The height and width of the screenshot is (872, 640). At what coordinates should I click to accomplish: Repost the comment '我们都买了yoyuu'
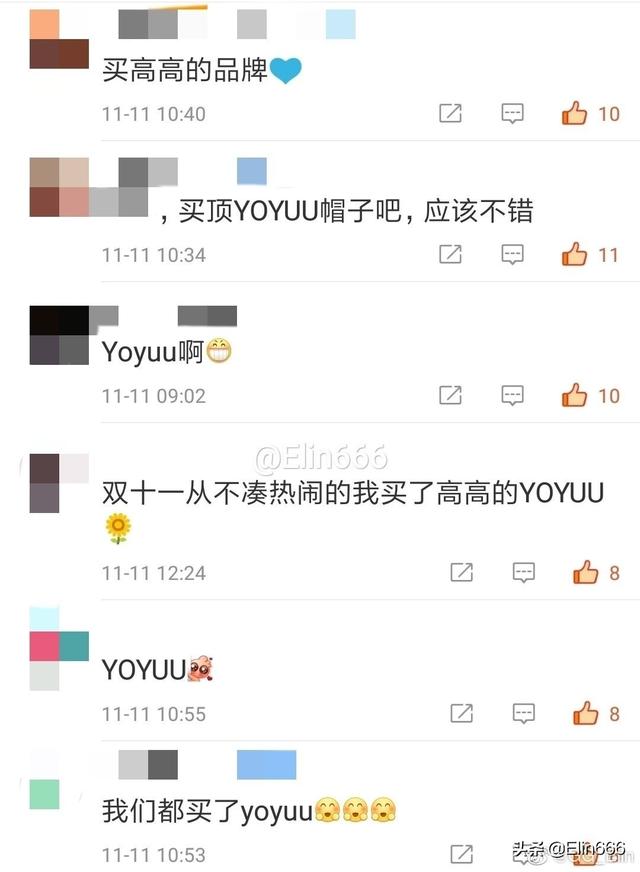click(461, 854)
